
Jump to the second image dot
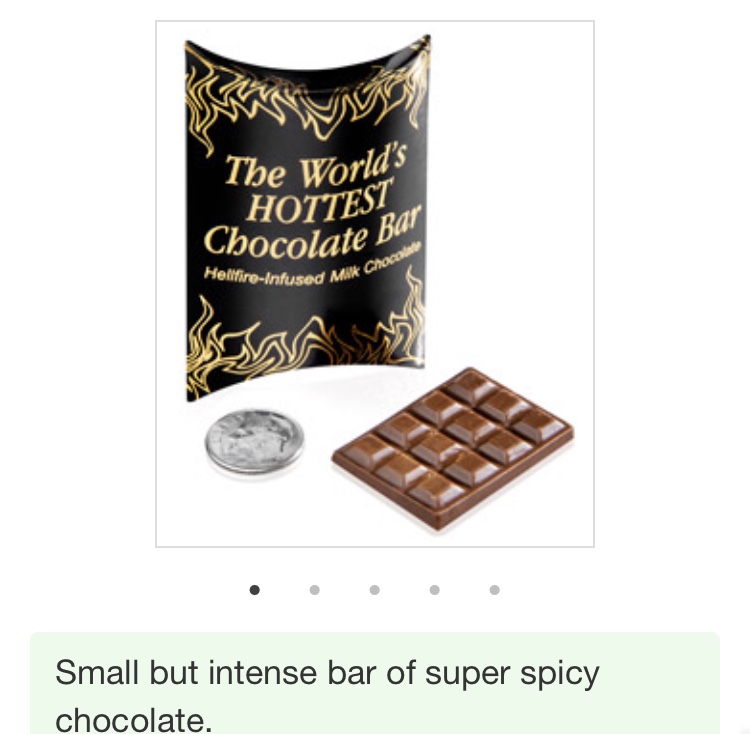(x=315, y=590)
